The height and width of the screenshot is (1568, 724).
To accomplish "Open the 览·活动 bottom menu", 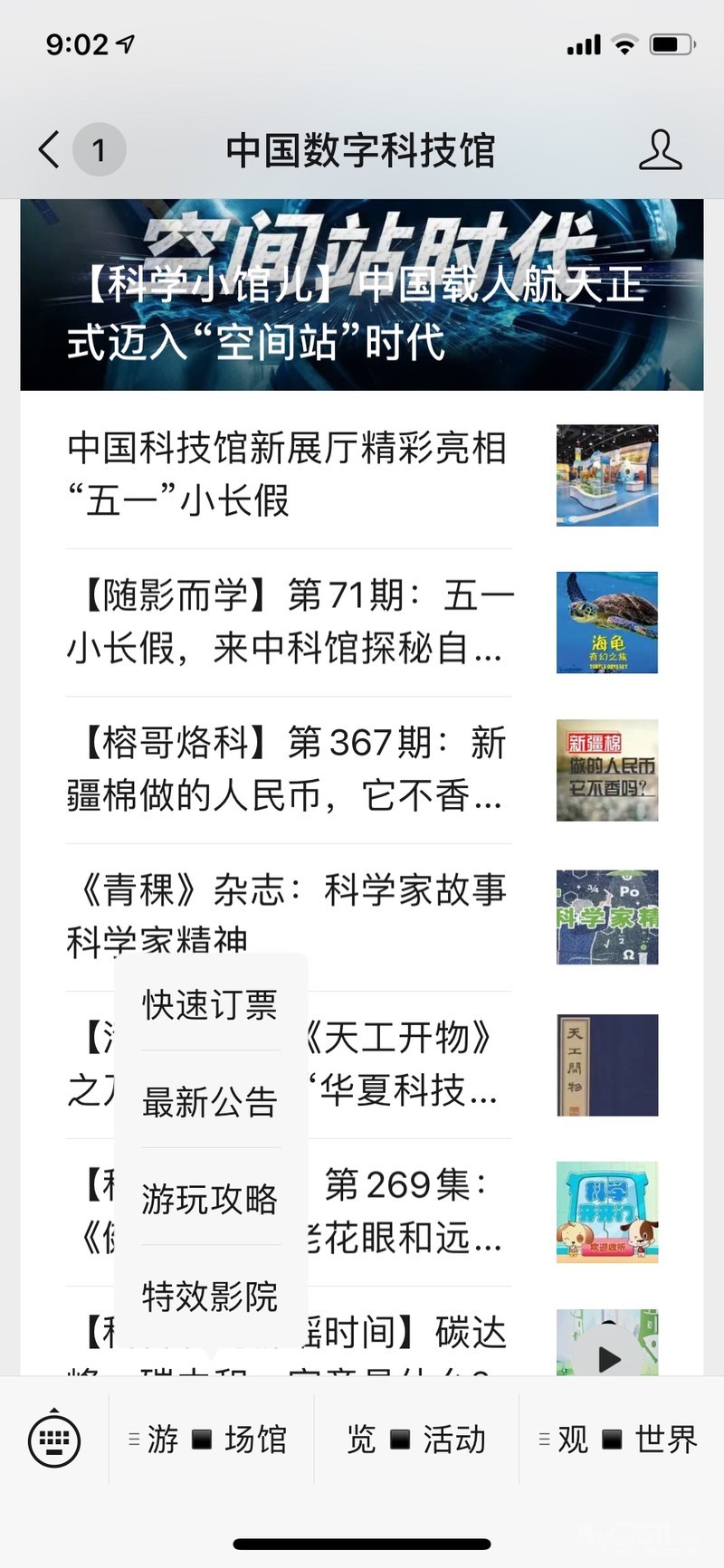I will (x=416, y=1439).
